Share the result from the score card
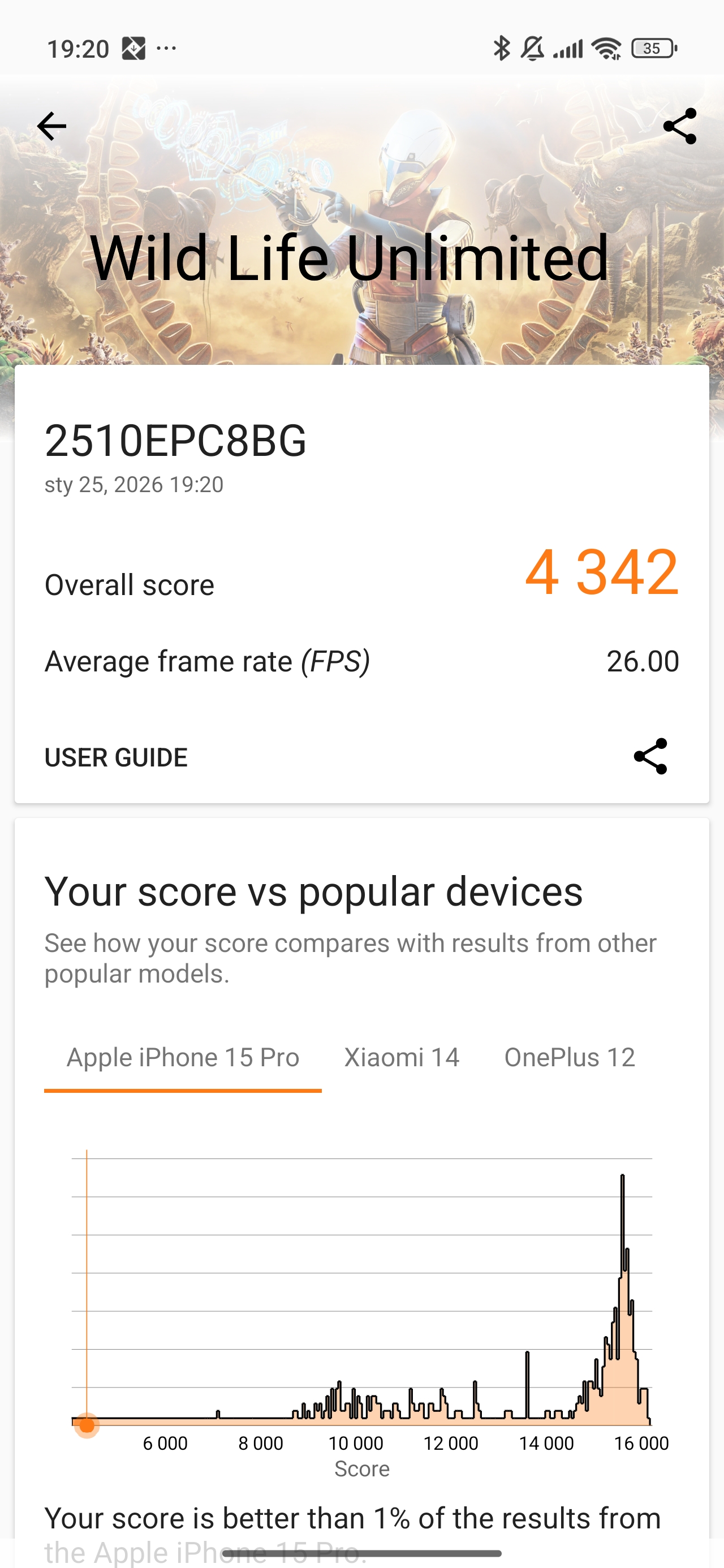724x1568 pixels. pos(650,757)
